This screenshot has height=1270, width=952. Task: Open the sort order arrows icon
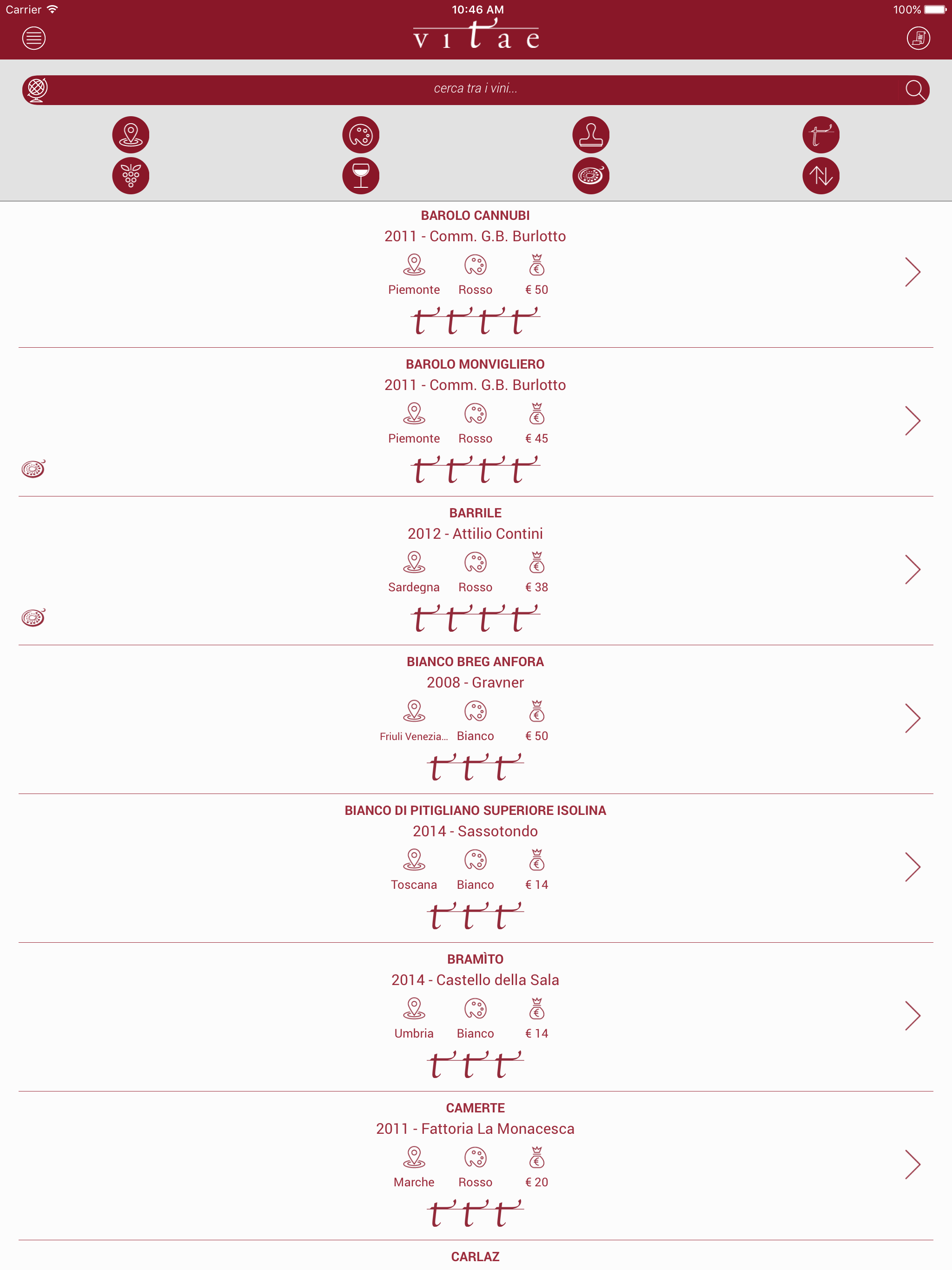[821, 176]
